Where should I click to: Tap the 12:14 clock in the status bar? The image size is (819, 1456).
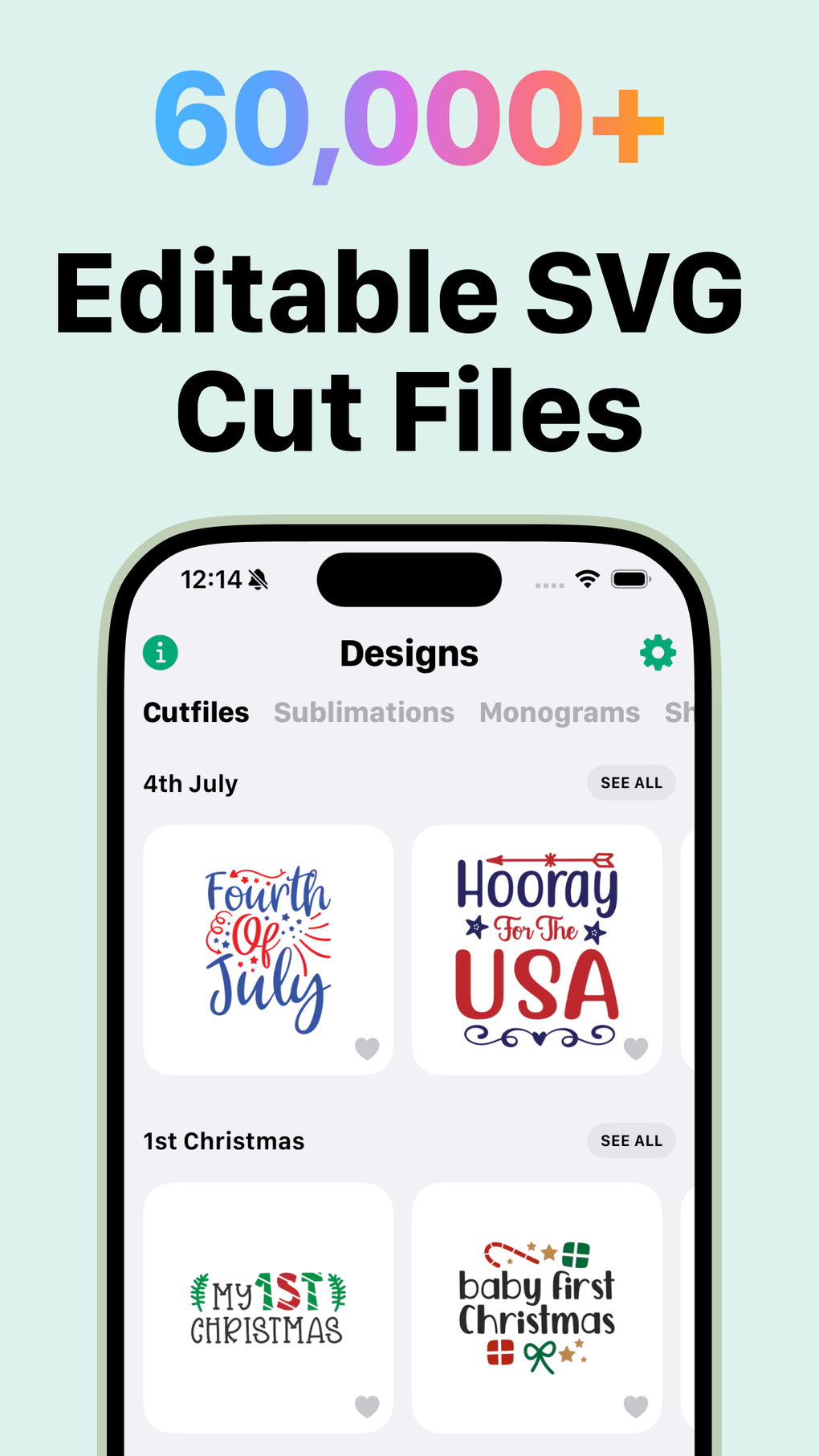211,578
